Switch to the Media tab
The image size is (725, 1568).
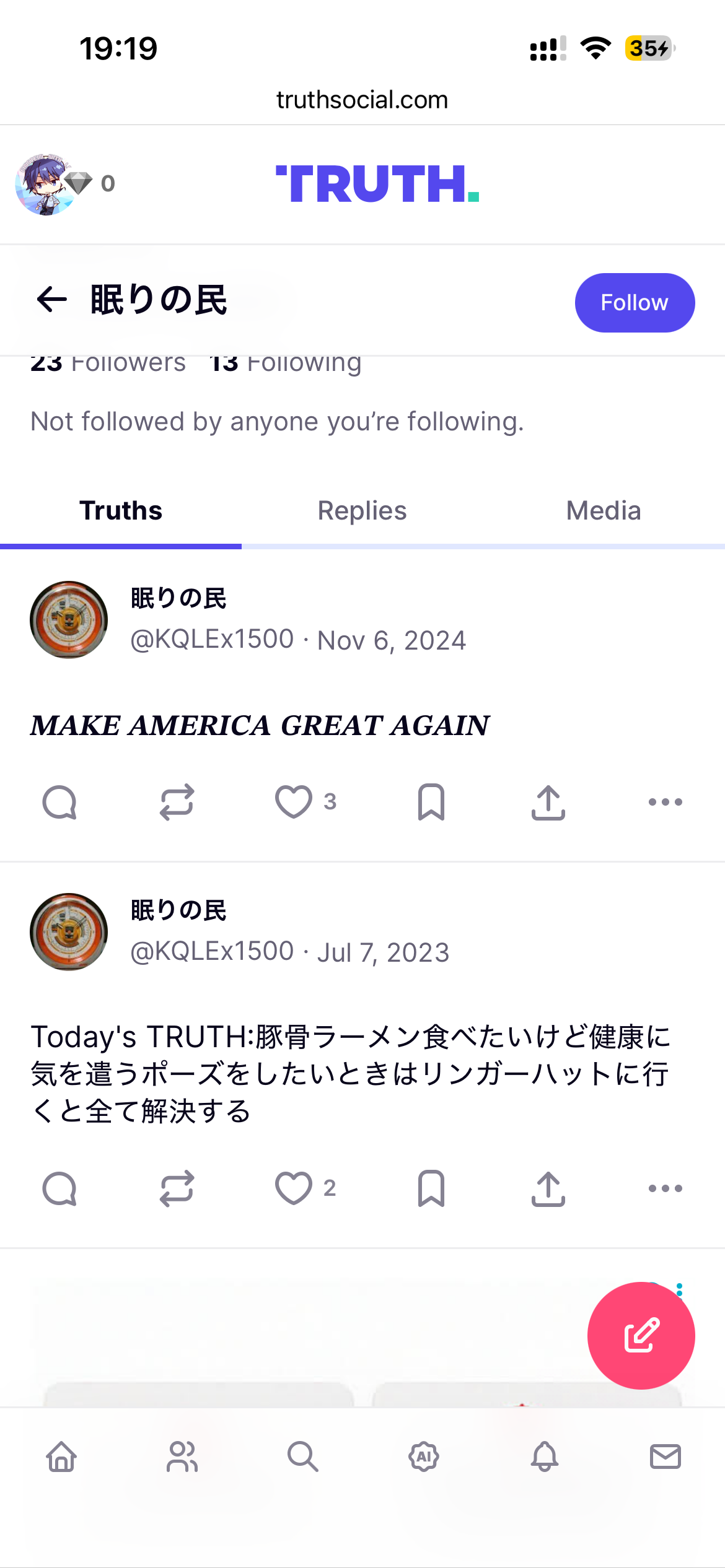[603, 511]
